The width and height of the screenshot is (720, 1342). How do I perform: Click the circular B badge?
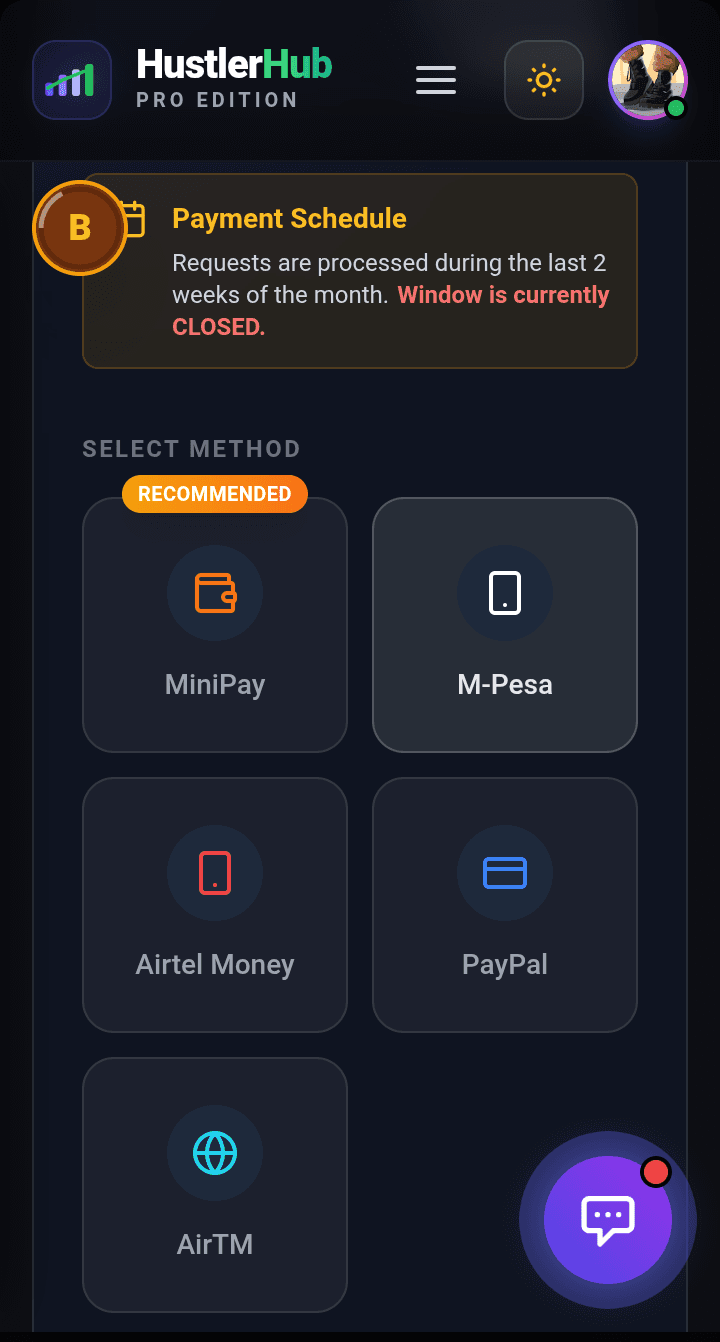(x=80, y=228)
